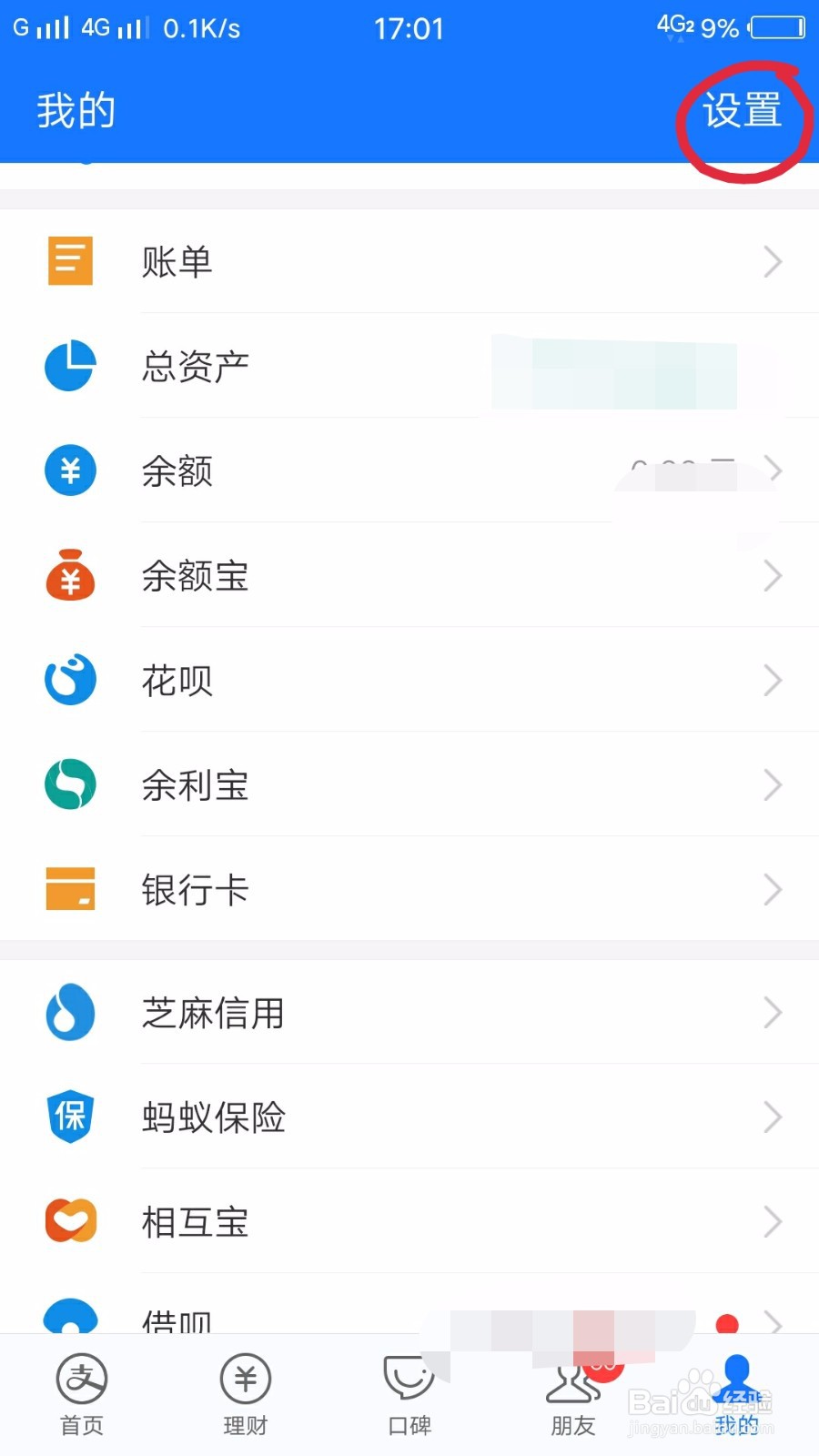Select the 蚂蚁保险 shield icon
The width and height of the screenshot is (819, 1456).
[x=70, y=1117]
